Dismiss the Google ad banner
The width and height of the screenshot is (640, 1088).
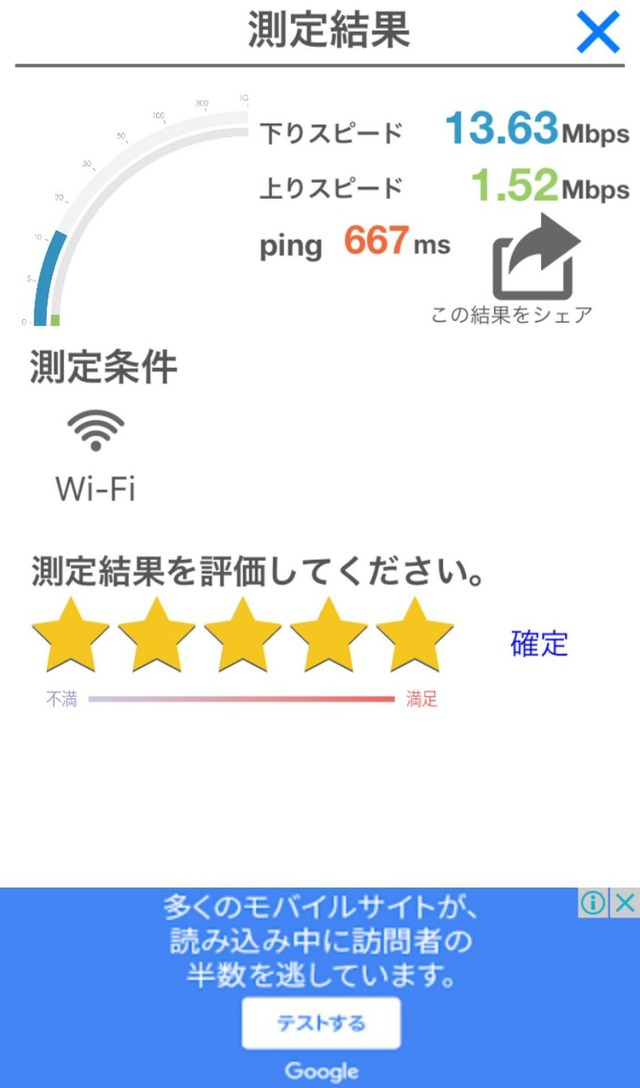click(625, 904)
